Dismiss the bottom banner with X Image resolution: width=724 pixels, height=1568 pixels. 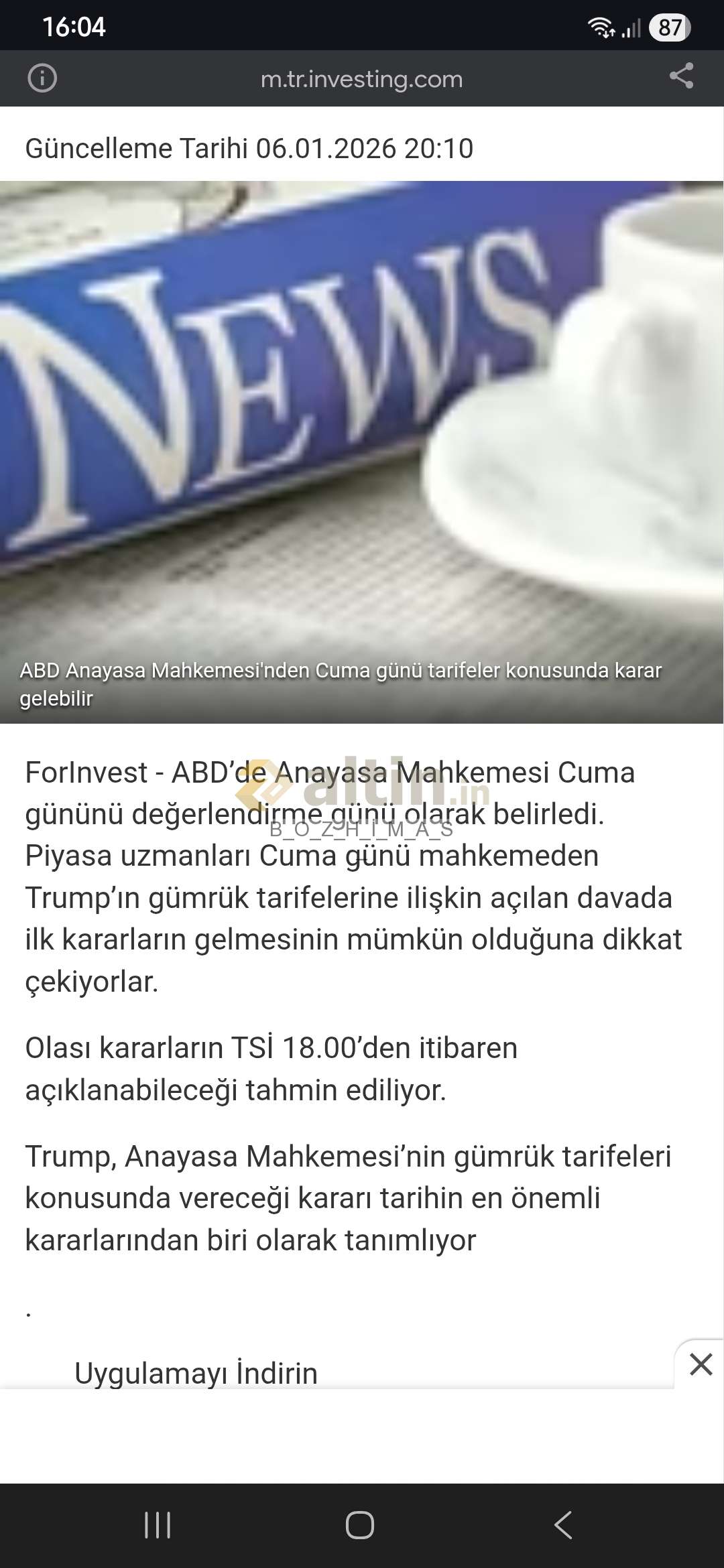[x=701, y=1364]
